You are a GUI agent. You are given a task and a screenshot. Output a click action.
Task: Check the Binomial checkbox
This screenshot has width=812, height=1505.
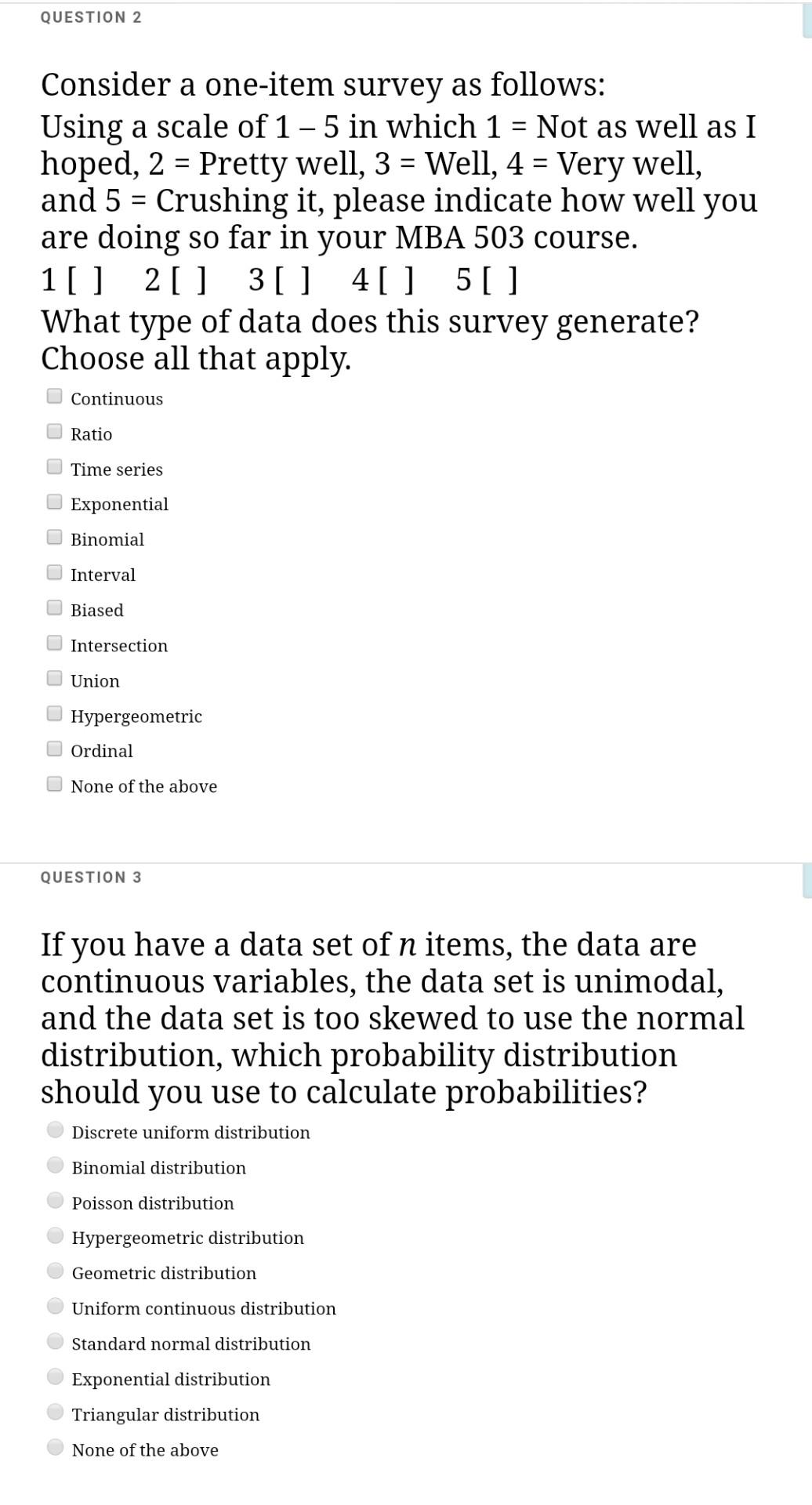coord(54,537)
